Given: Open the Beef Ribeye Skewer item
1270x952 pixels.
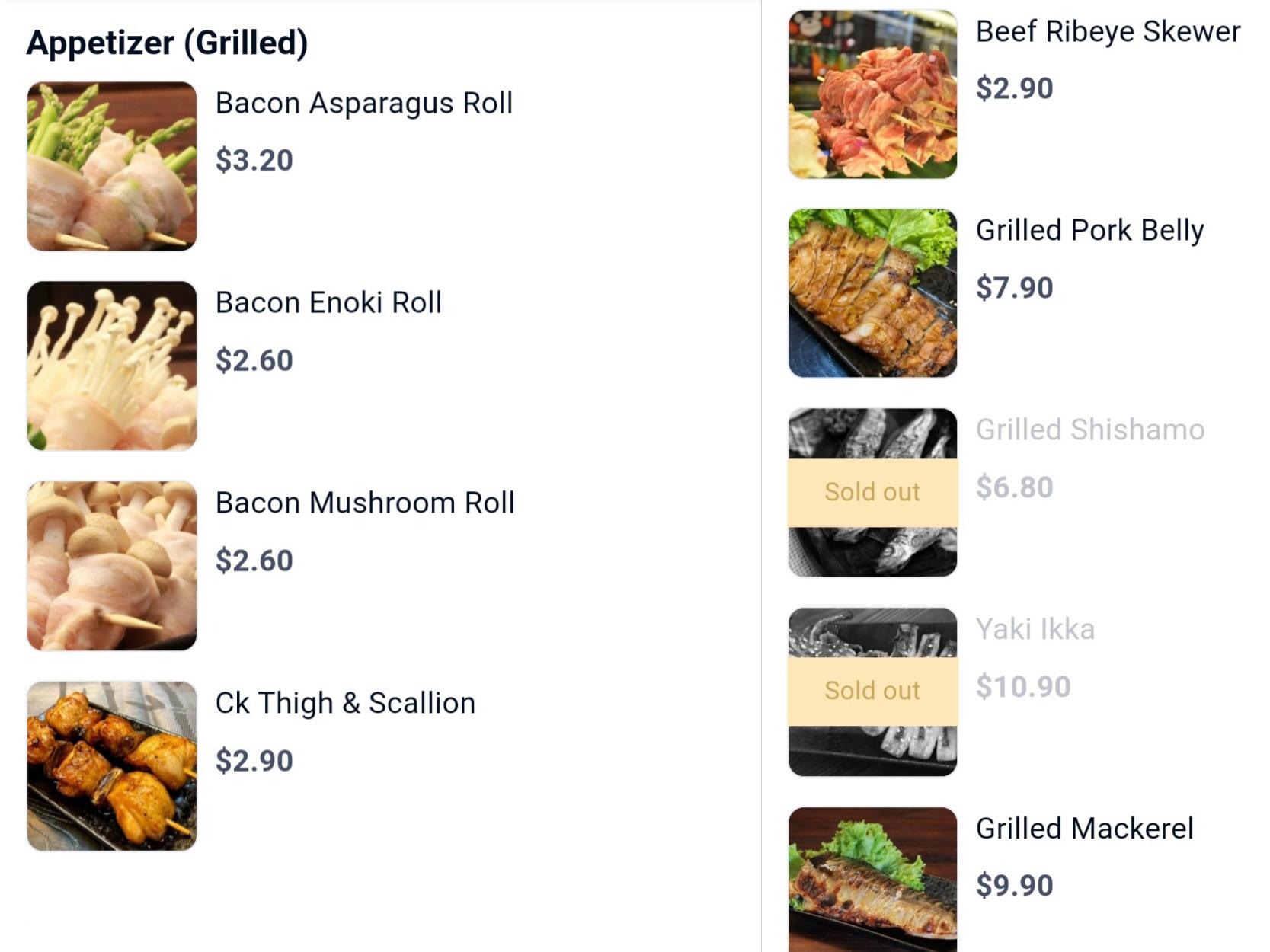Looking at the screenshot, I should click(x=1108, y=32).
